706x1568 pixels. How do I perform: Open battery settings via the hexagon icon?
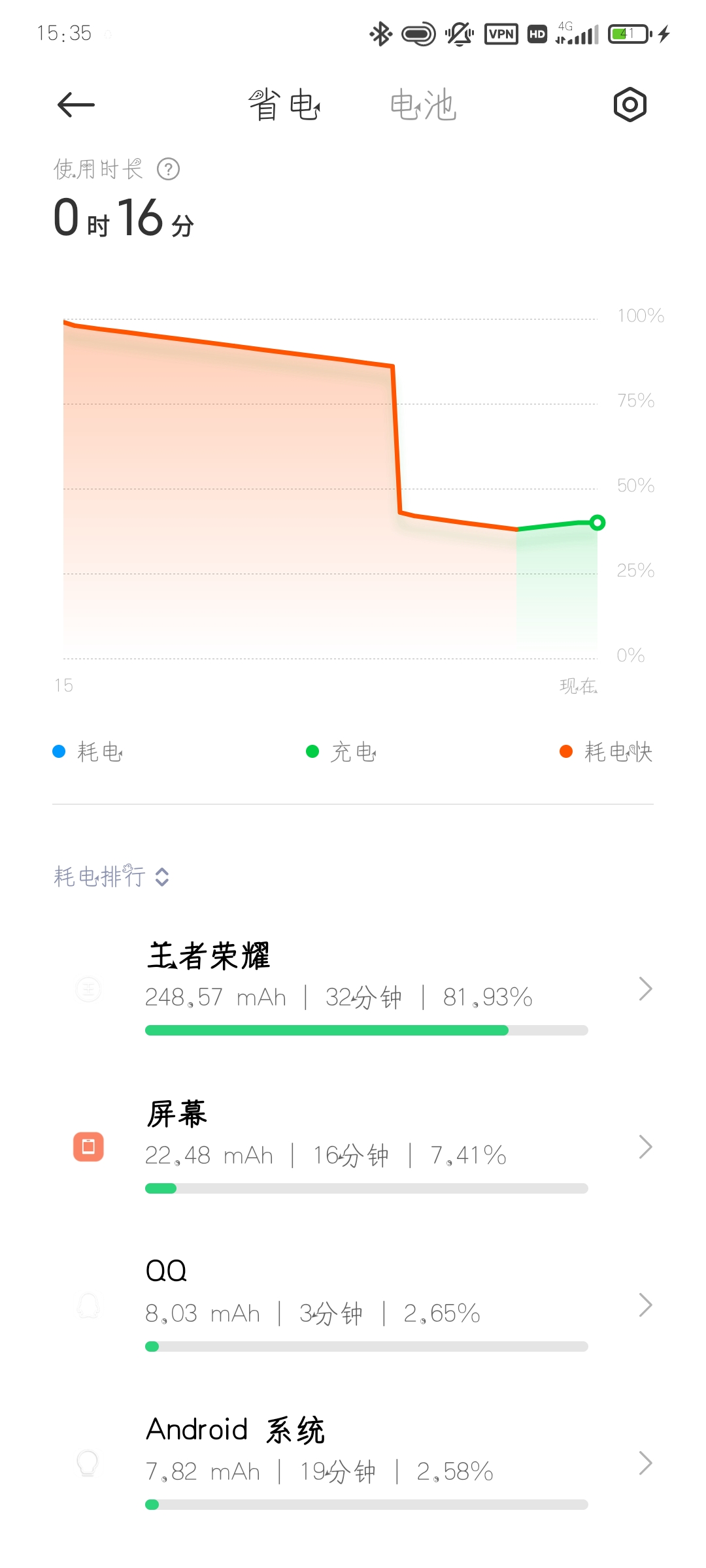pyautogui.click(x=630, y=105)
